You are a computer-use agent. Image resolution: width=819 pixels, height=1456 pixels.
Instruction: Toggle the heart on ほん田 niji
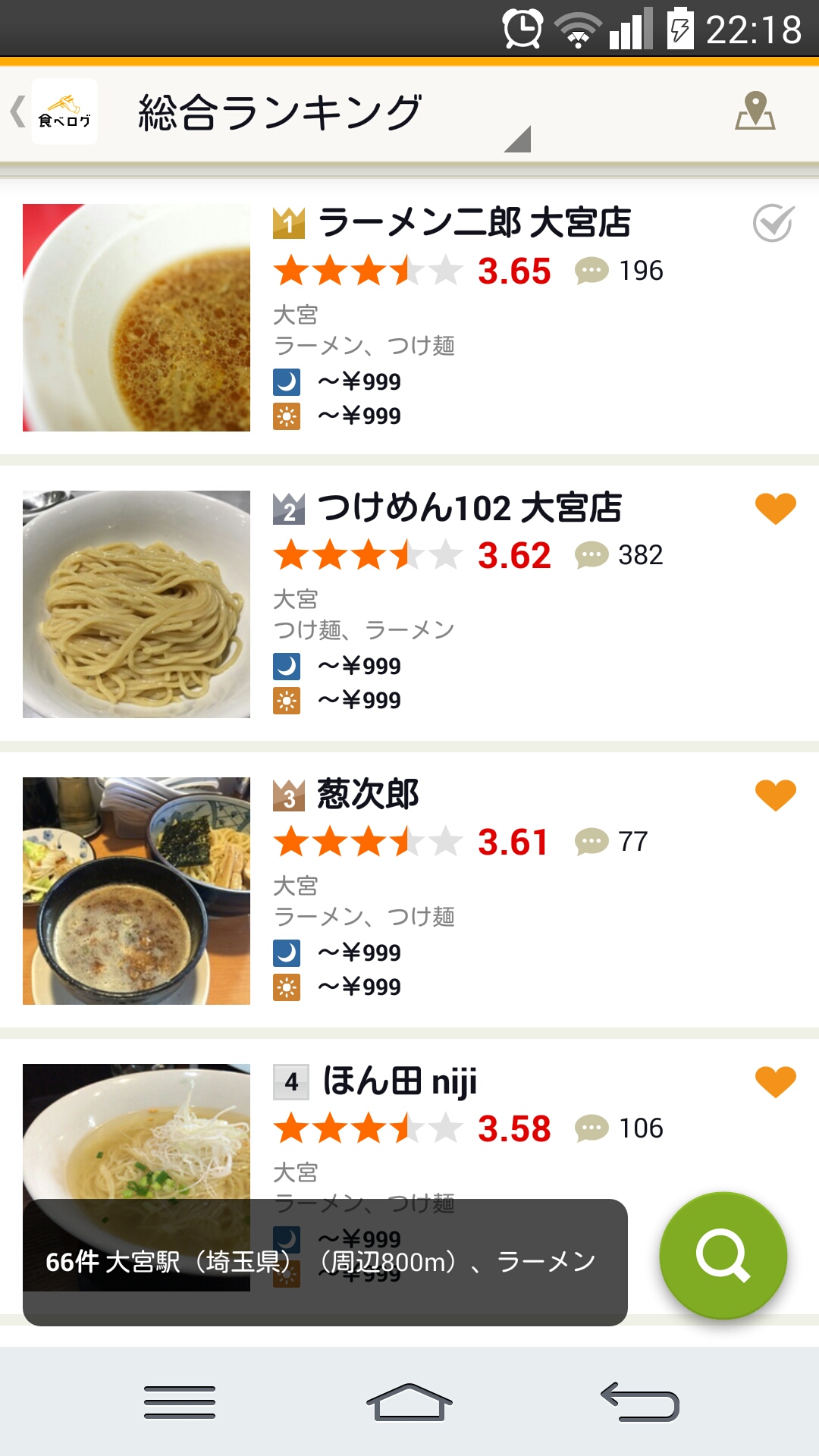[x=775, y=1081]
